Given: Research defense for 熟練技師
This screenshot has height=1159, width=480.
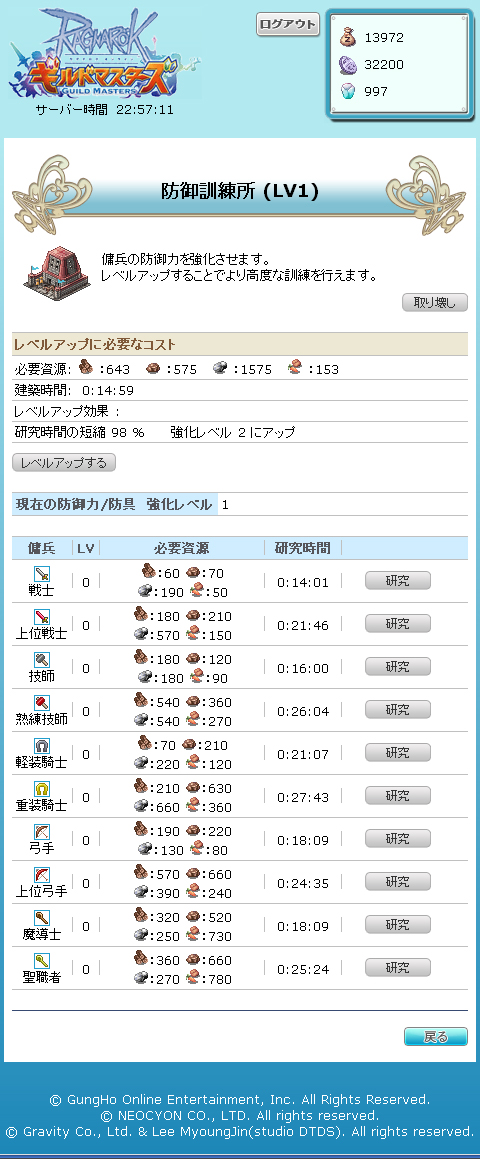Looking at the screenshot, I should (398, 710).
